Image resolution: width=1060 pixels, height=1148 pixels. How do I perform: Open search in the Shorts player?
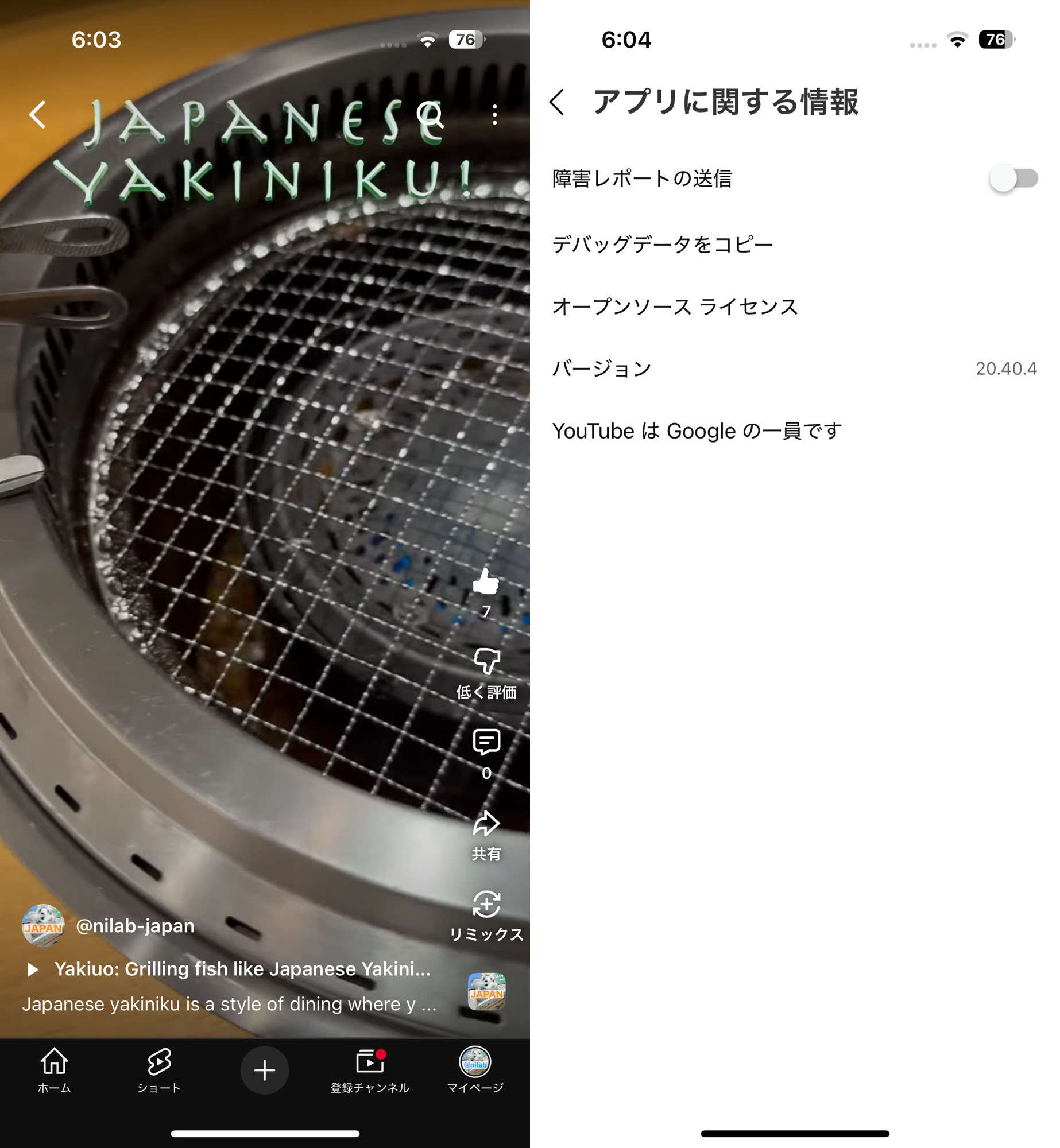(430, 115)
